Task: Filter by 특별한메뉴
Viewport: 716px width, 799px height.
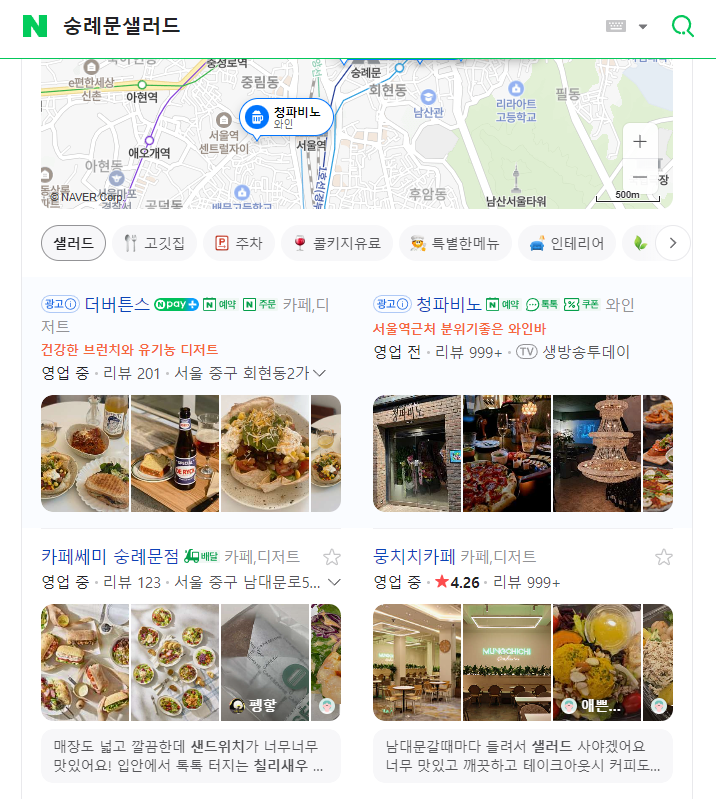Action: (x=455, y=243)
